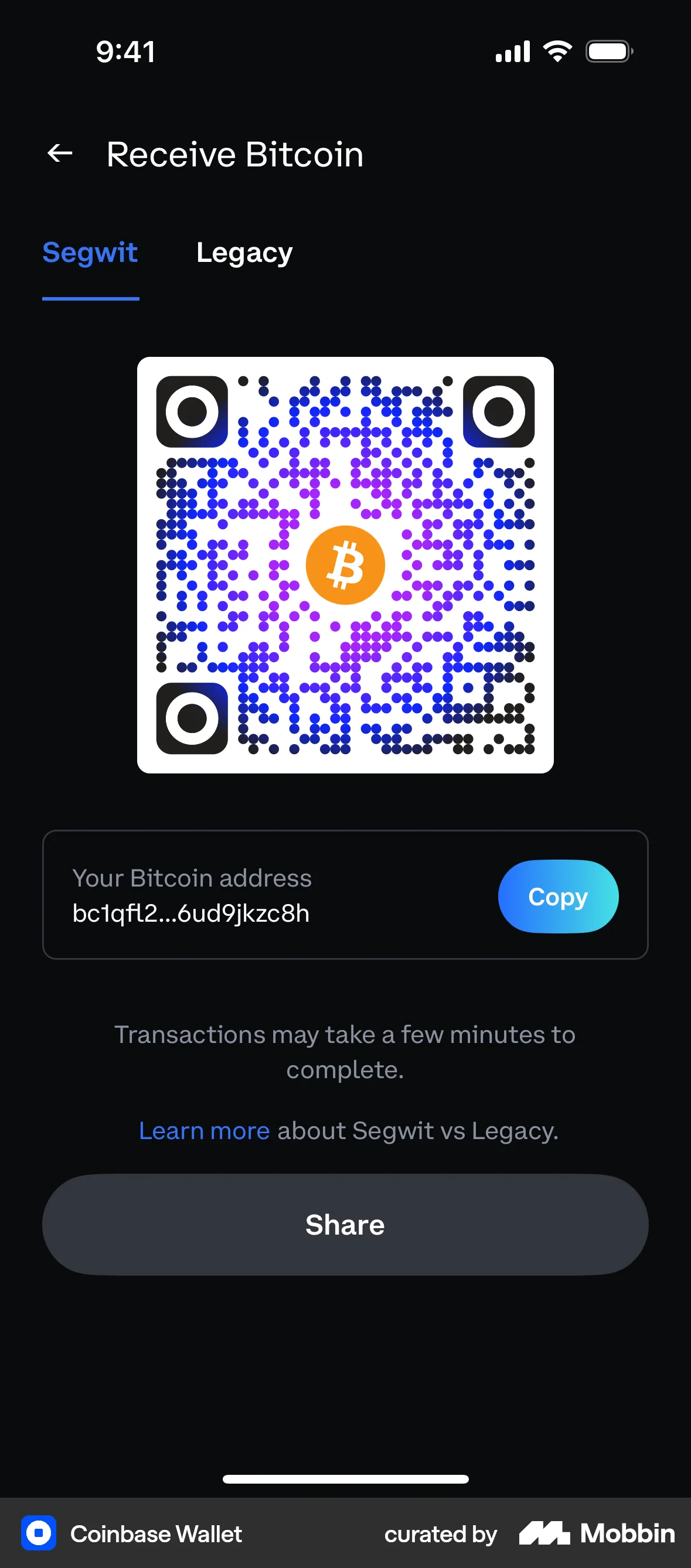Tap the back arrow on Receive Bitcoin screen

59,154
